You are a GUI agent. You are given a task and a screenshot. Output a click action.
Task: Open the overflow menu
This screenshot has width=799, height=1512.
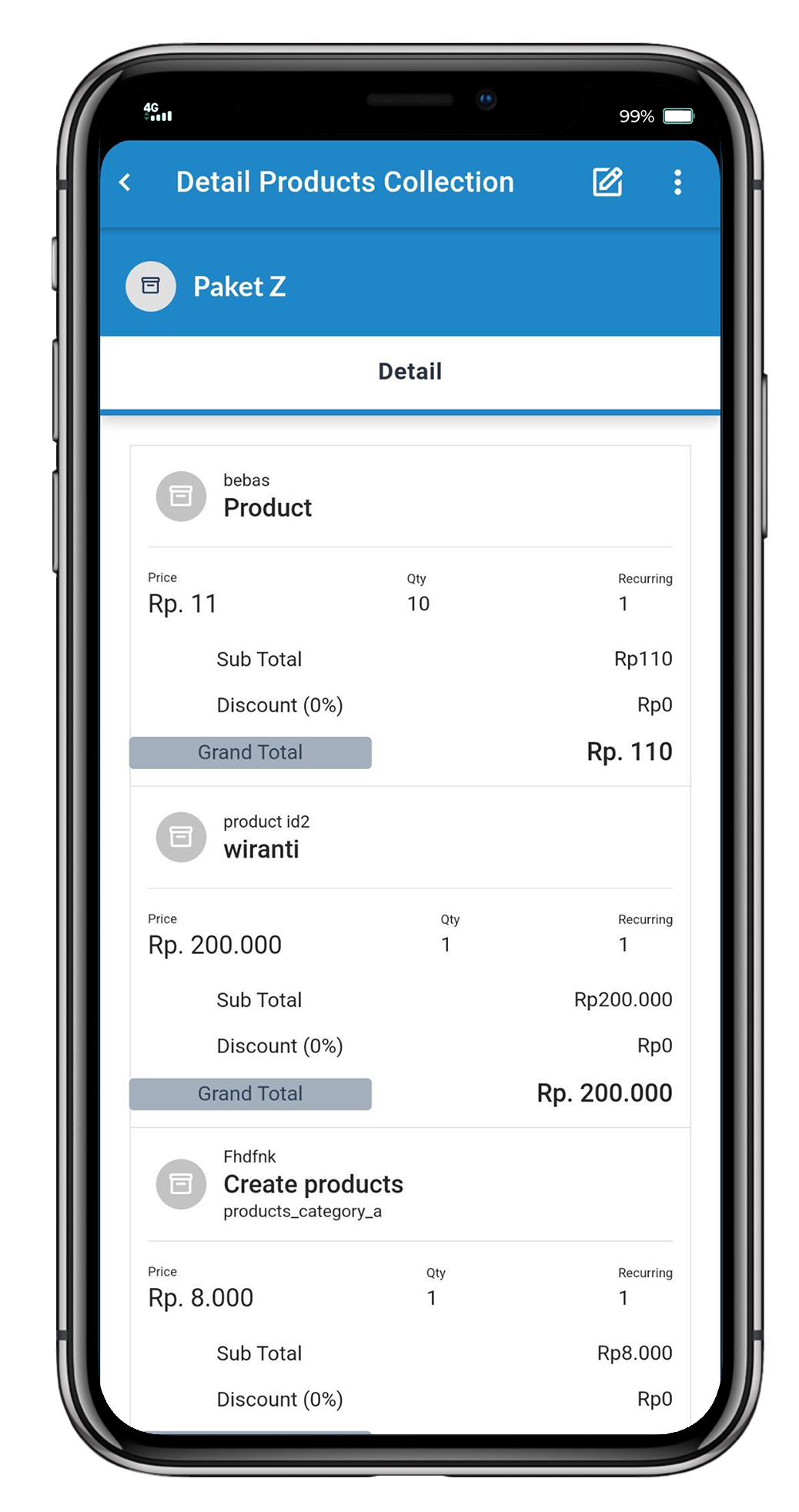(x=677, y=182)
